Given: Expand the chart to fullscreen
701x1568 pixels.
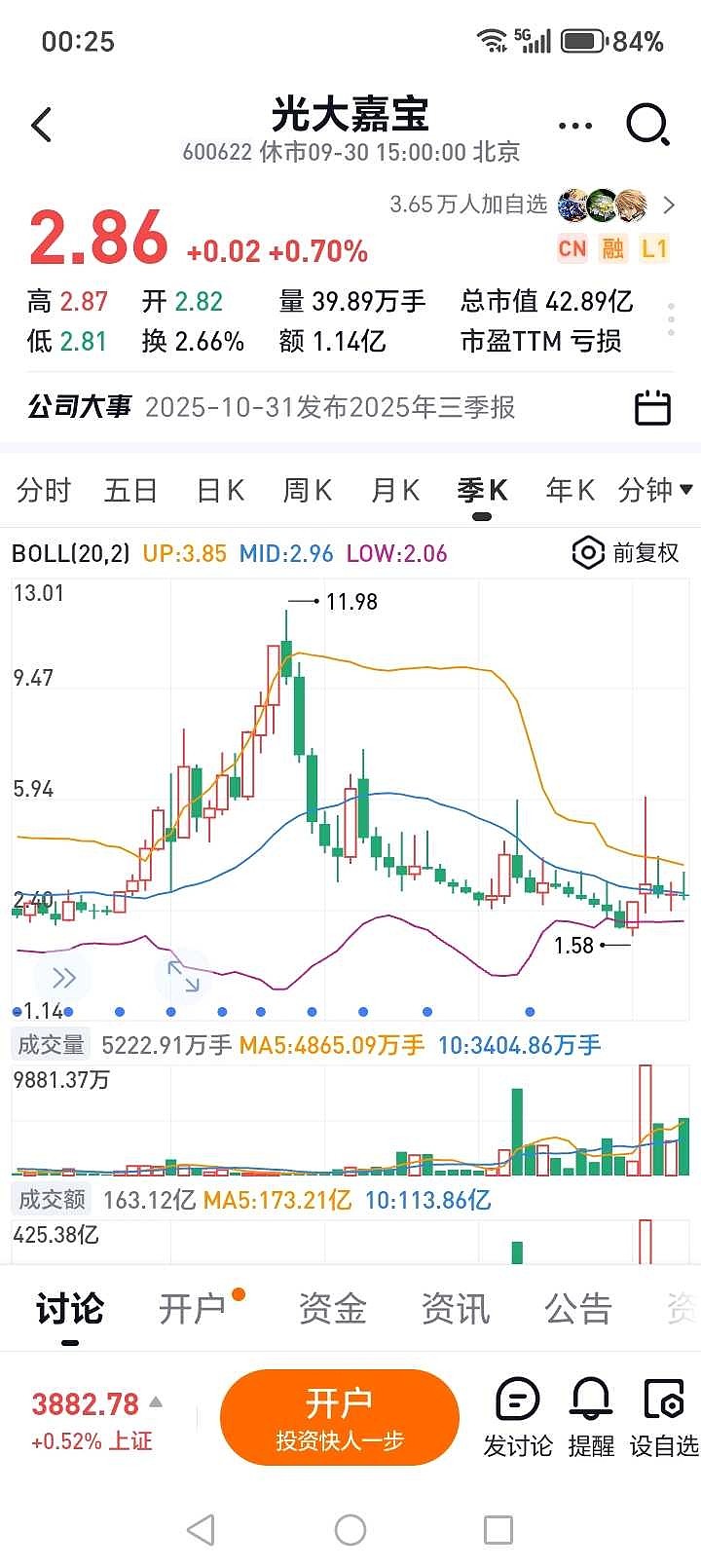Looking at the screenshot, I should pos(183,976).
